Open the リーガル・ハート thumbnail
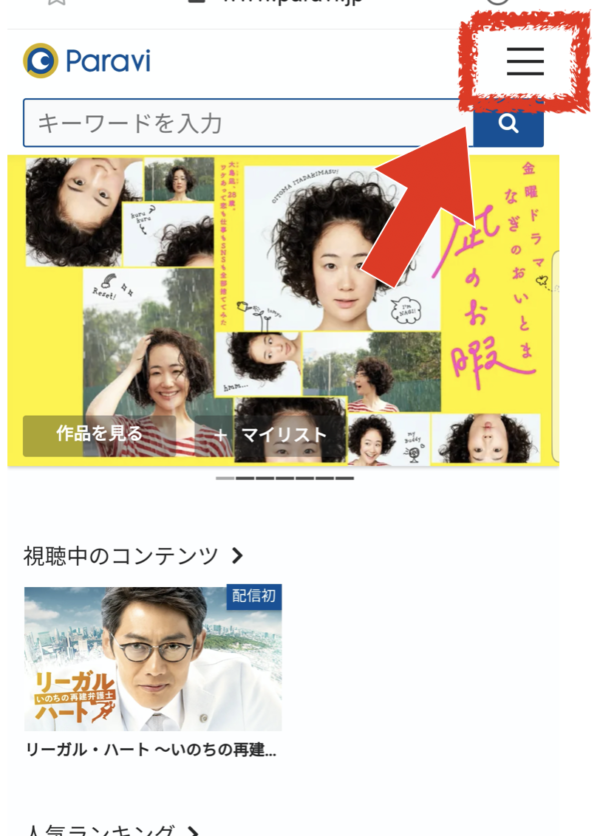The height and width of the screenshot is (836, 600). [153, 659]
